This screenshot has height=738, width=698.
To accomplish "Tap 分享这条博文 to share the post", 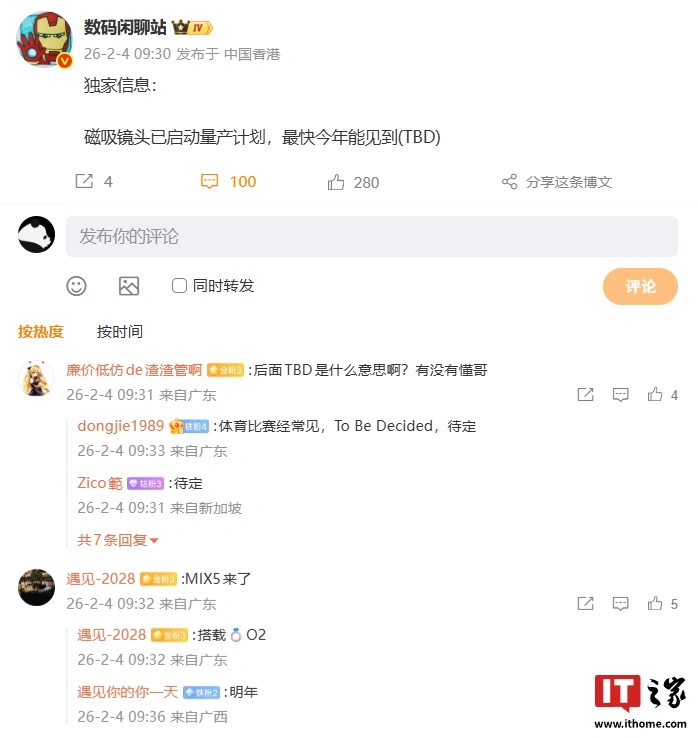I will click(557, 181).
